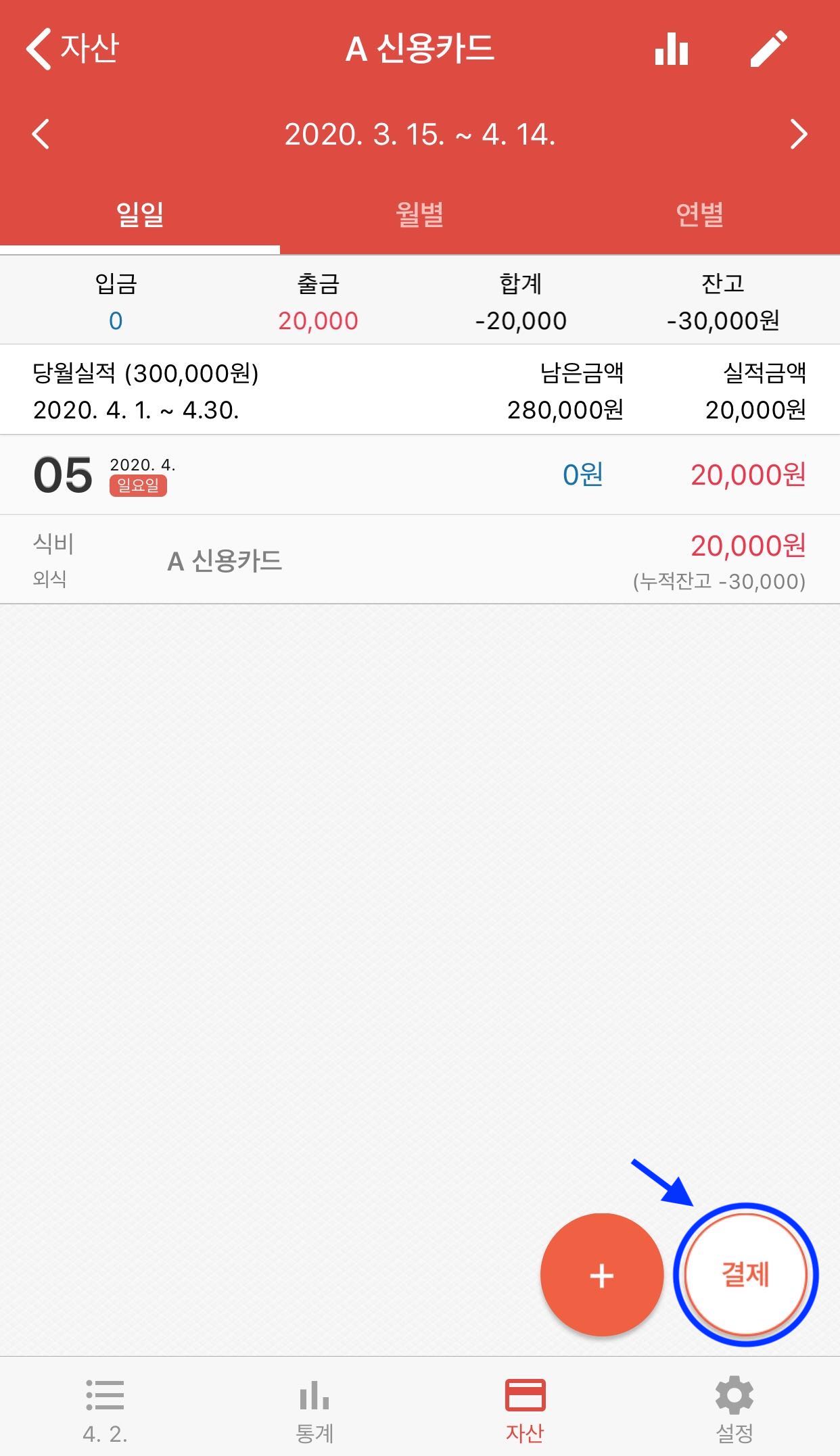Edit A 신용카드 with the pencil icon
This screenshot has width=840, height=1456.
769,49
